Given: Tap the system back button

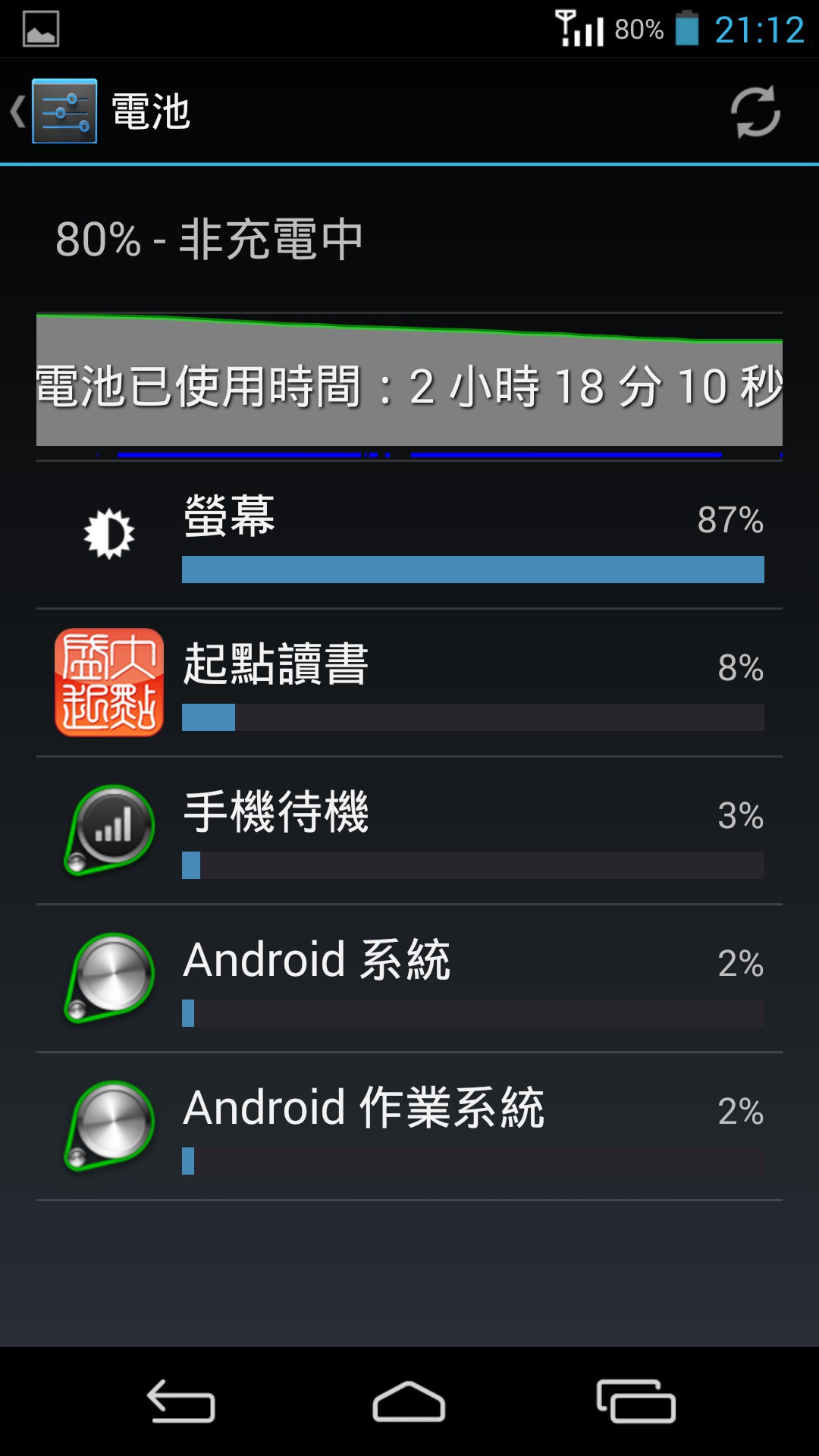Looking at the screenshot, I should 181,1401.
